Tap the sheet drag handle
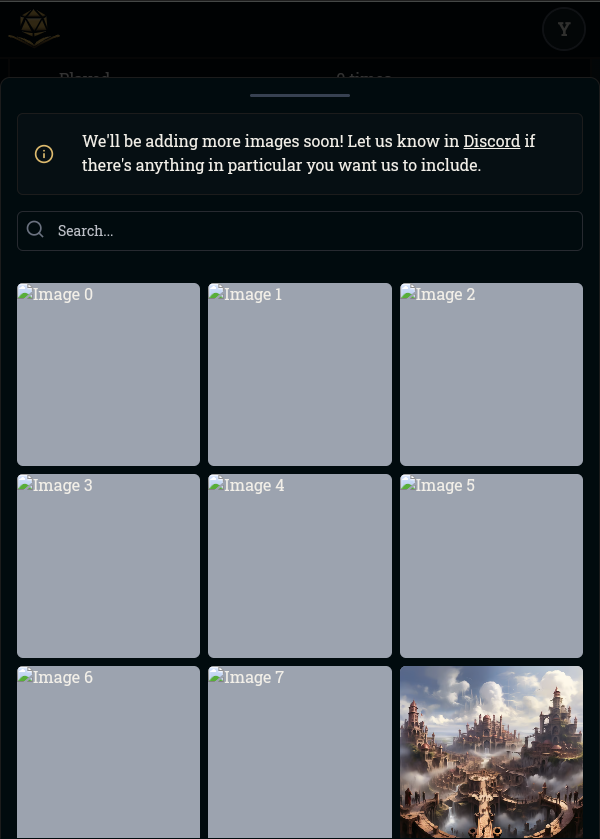The width and height of the screenshot is (600, 839). click(300, 95)
